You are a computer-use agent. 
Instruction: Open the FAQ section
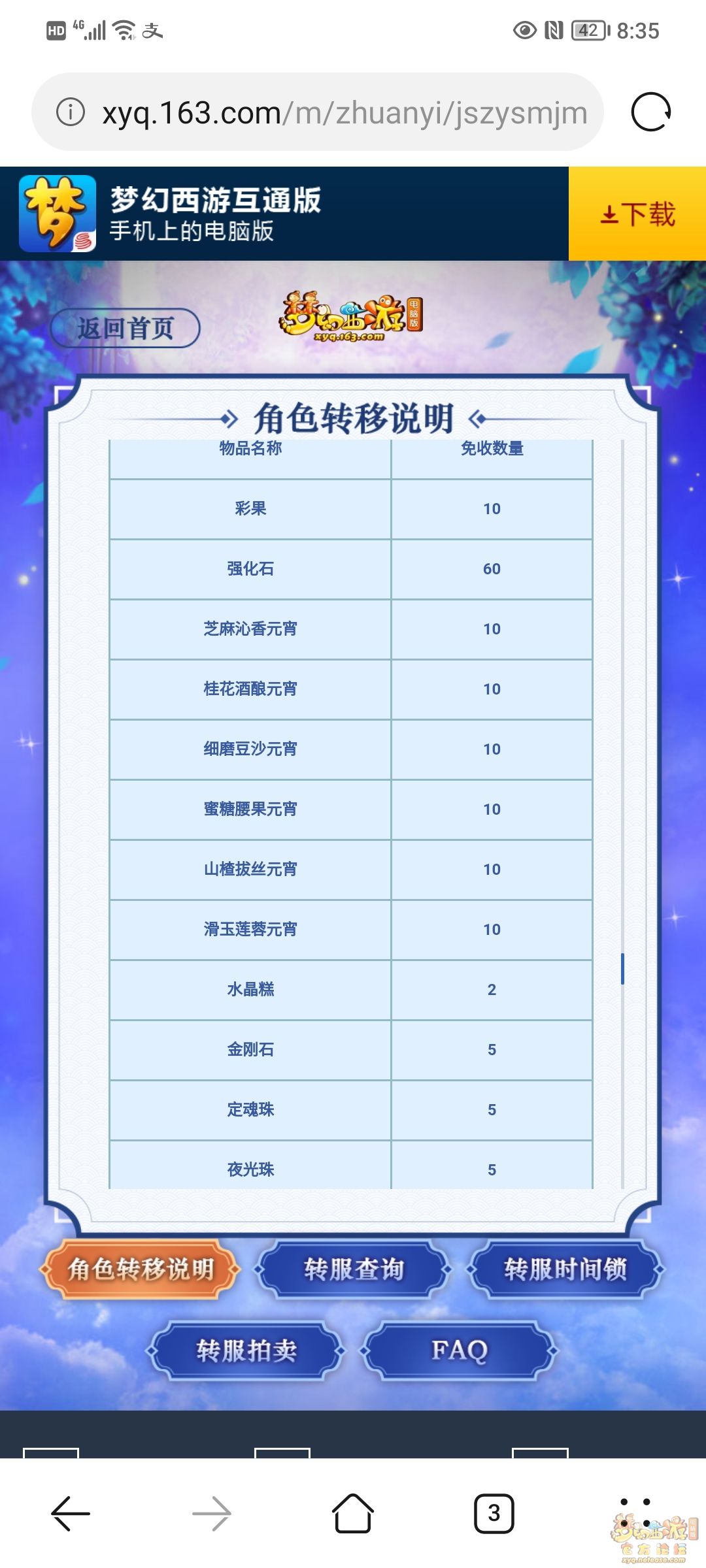click(460, 1350)
